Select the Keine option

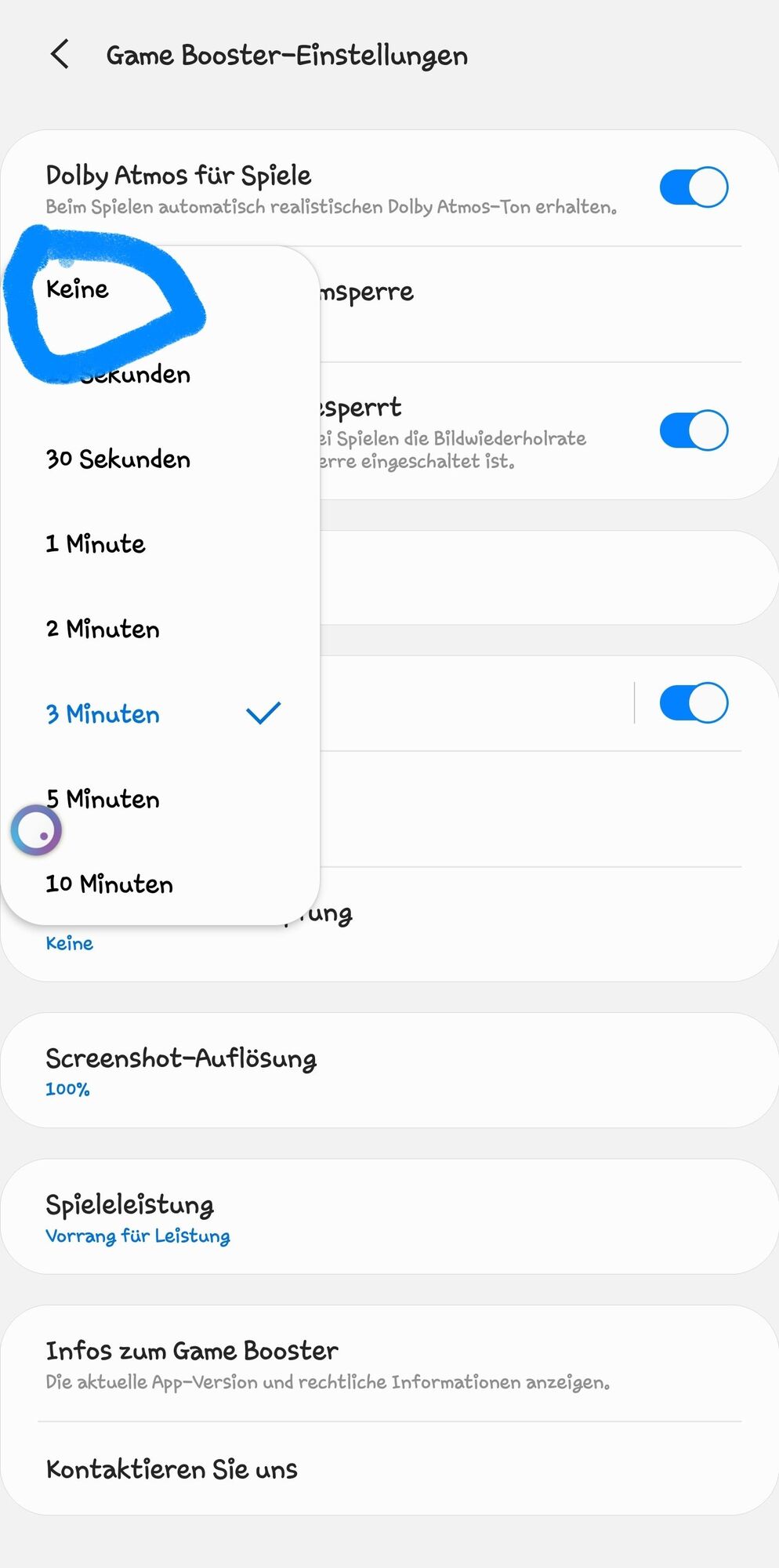tap(78, 289)
